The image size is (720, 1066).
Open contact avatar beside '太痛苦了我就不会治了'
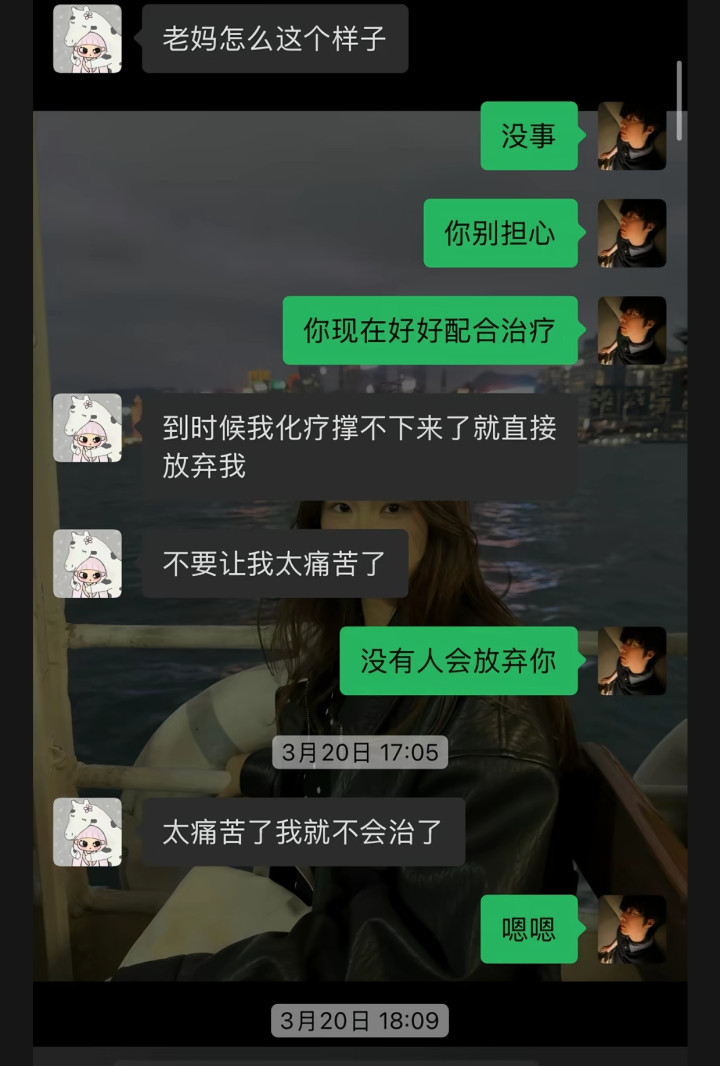click(x=87, y=832)
